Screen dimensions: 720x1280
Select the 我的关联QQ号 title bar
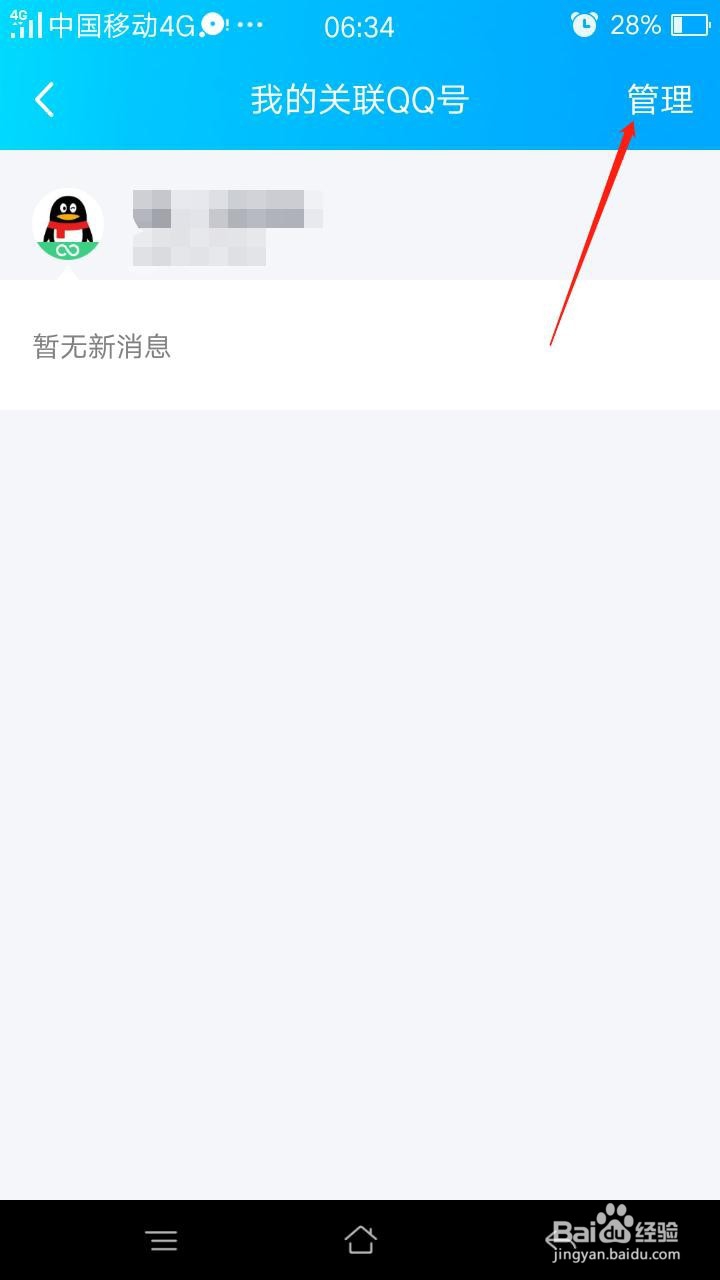coord(360,100)
